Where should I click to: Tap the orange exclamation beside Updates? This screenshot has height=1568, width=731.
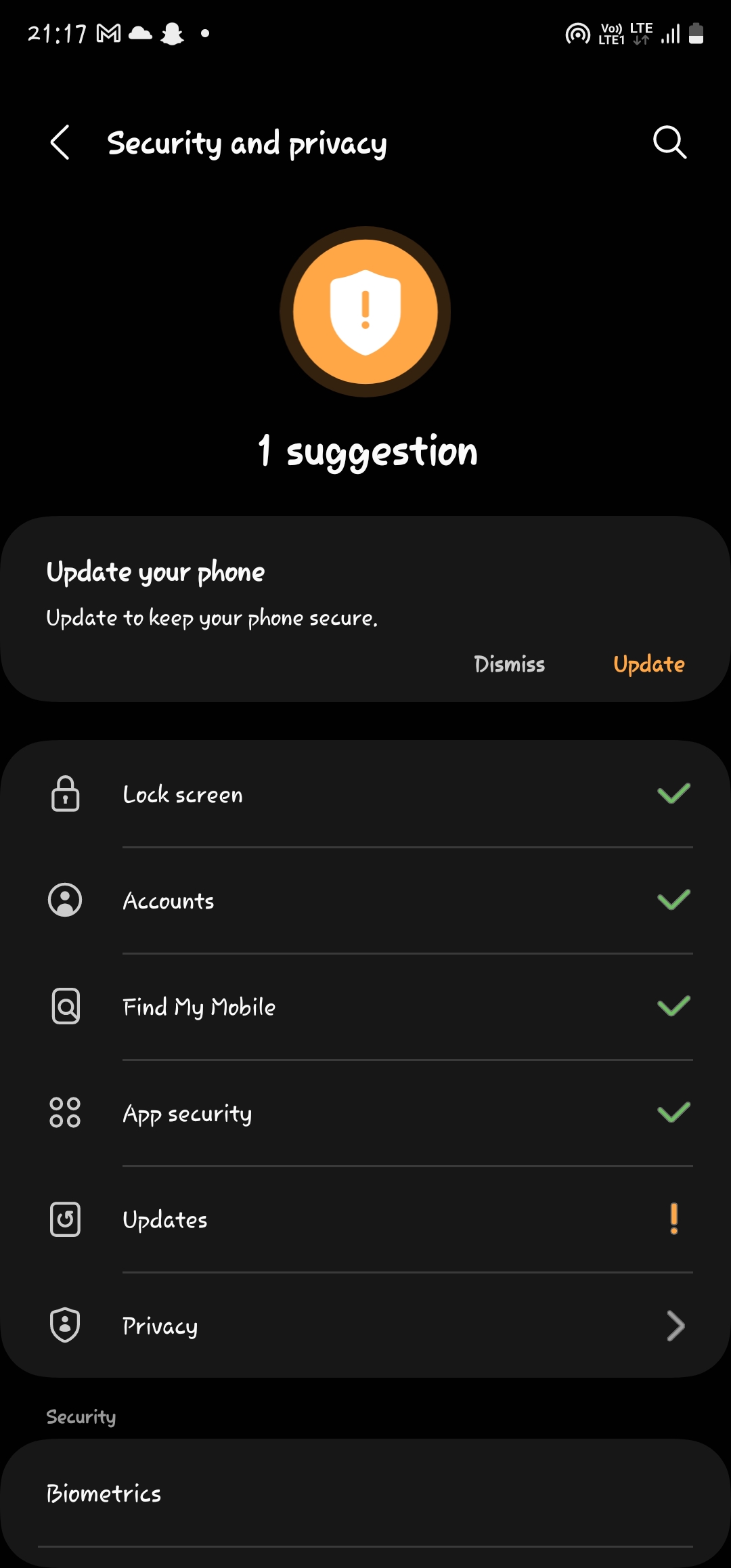click(674, 1217)
